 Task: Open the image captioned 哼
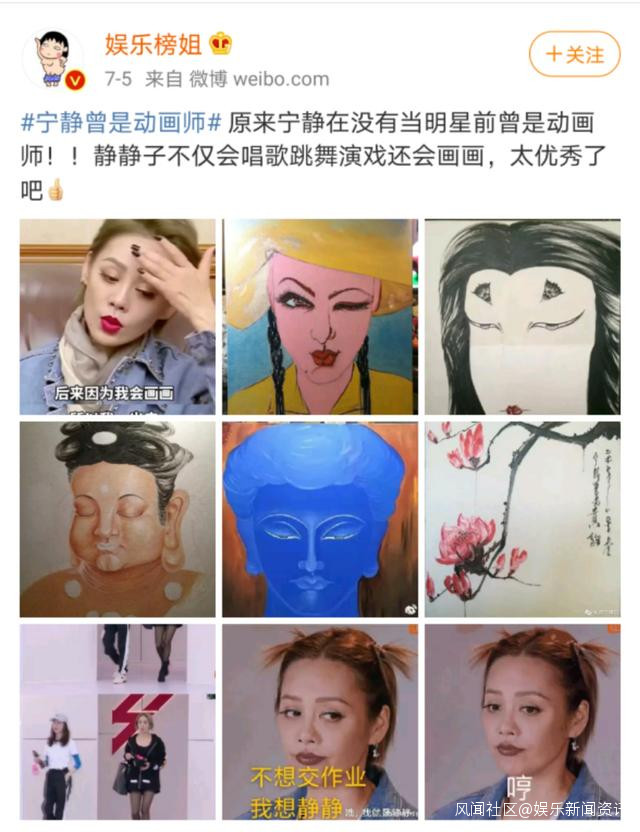[x=522, y=722]
